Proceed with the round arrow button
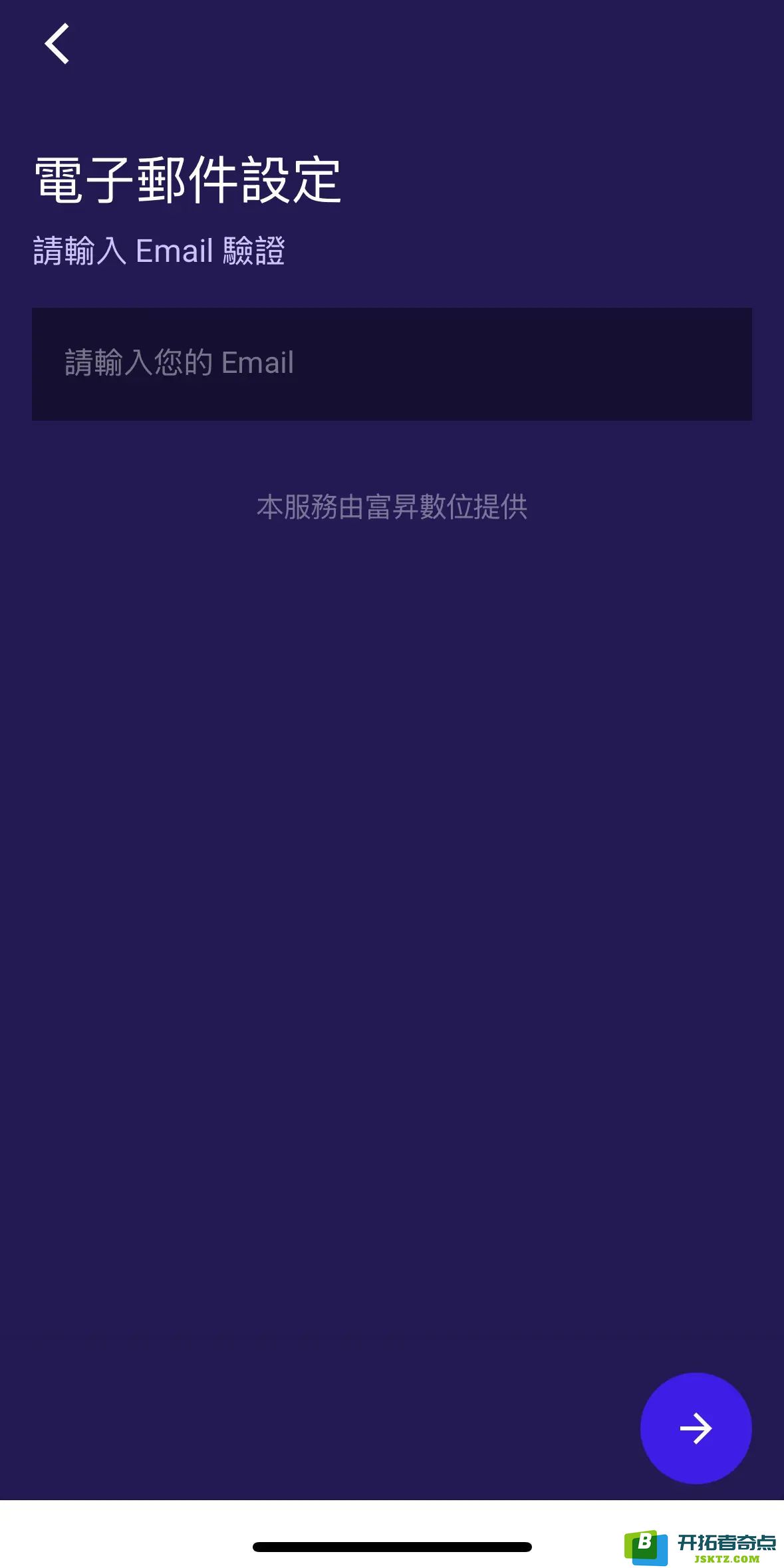Screen dimensions: 784x1568 (696, 1428)
